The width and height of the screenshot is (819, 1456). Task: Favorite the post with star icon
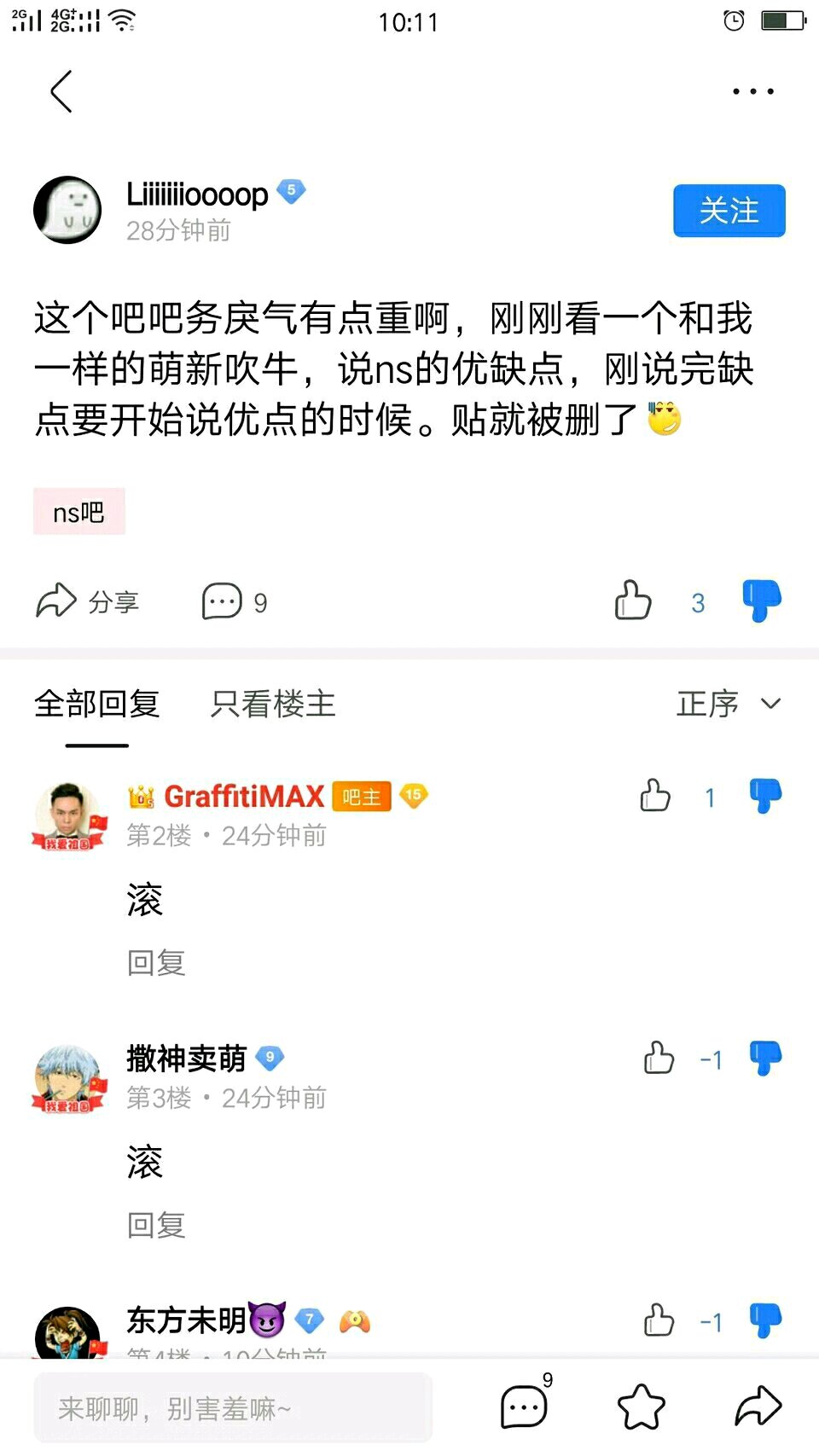point(641,1407)
